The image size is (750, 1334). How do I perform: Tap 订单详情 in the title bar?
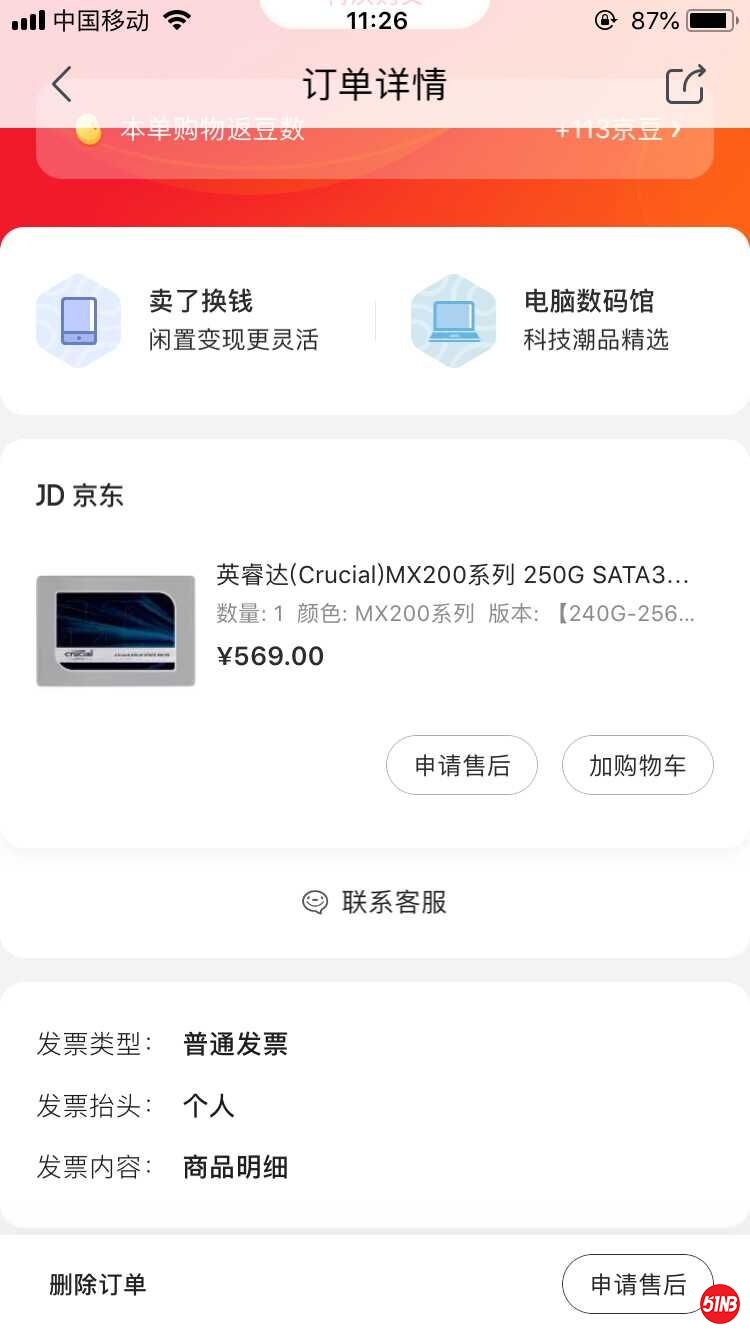(374, 85)
